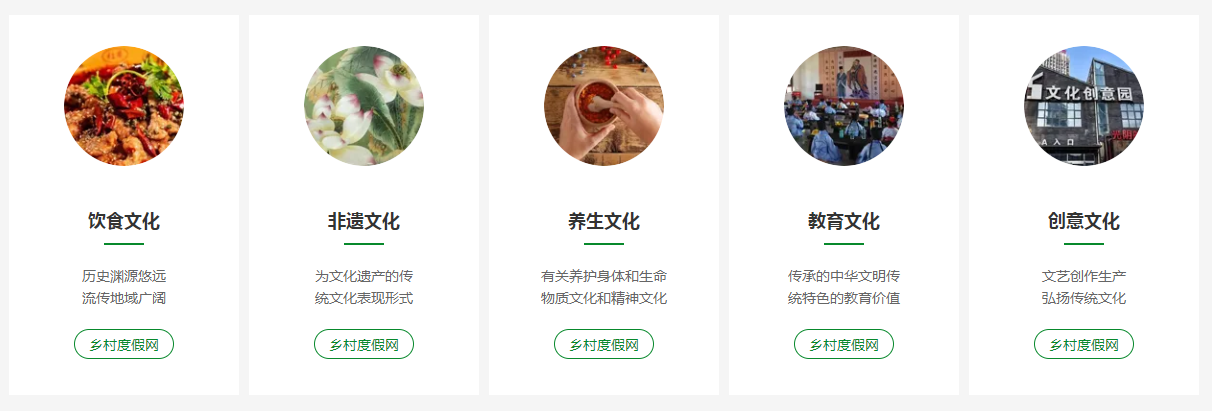The width and height of the screenshot is (1212, 411).
Task: Open the 非遗文化 card image
Action: (x=364, y=106)
